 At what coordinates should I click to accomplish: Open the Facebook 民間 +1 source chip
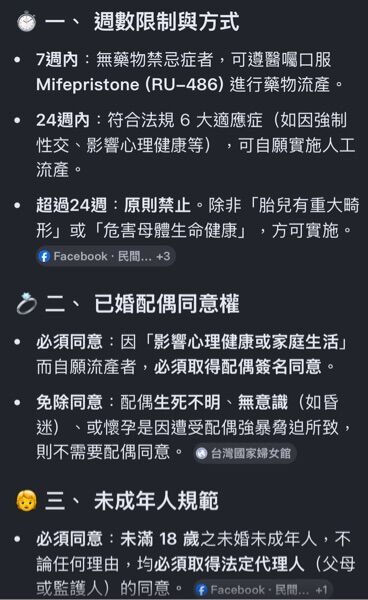pos(262,590)
